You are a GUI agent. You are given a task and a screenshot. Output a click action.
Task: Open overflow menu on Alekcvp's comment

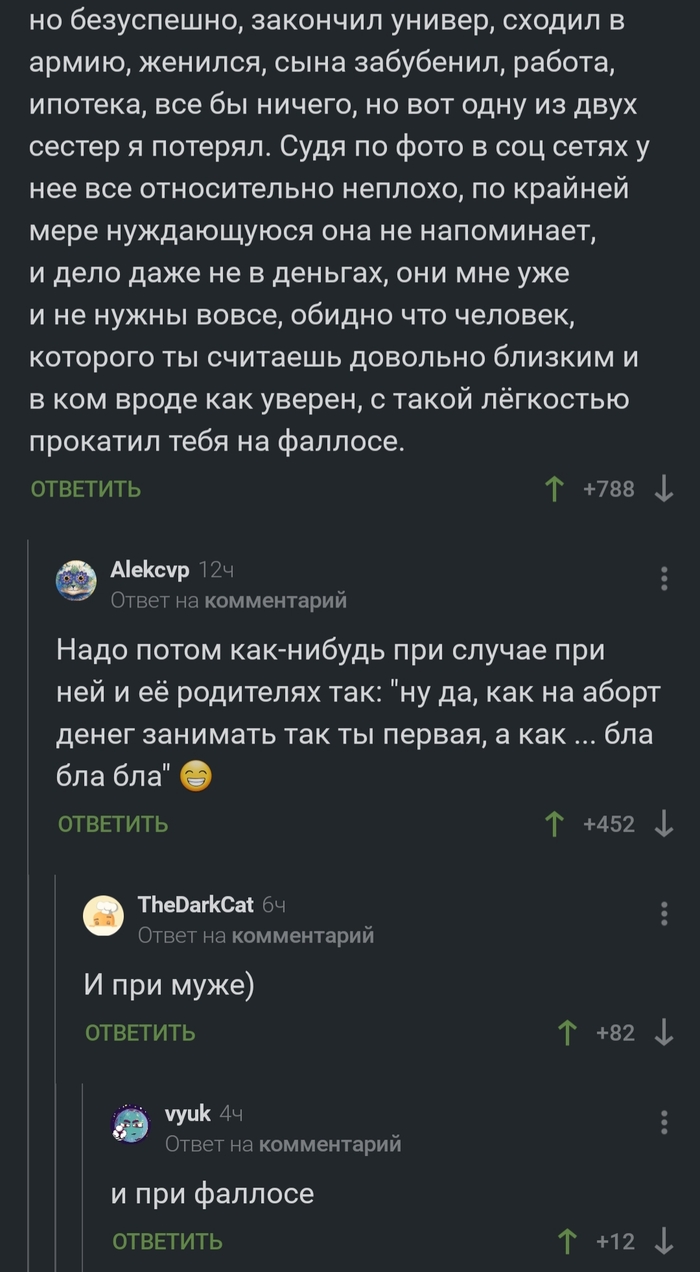[664, 579]
